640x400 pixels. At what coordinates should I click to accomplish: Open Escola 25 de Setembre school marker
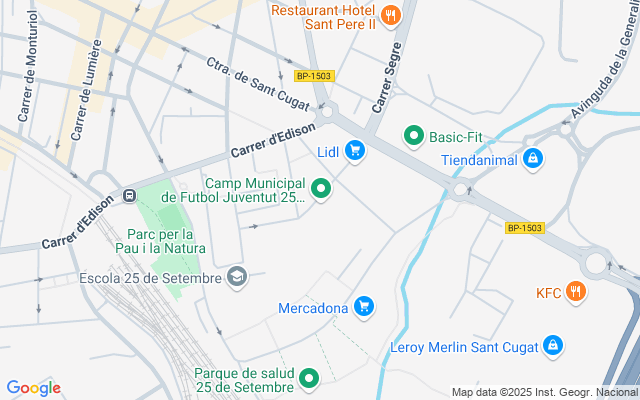pos(236,276)
